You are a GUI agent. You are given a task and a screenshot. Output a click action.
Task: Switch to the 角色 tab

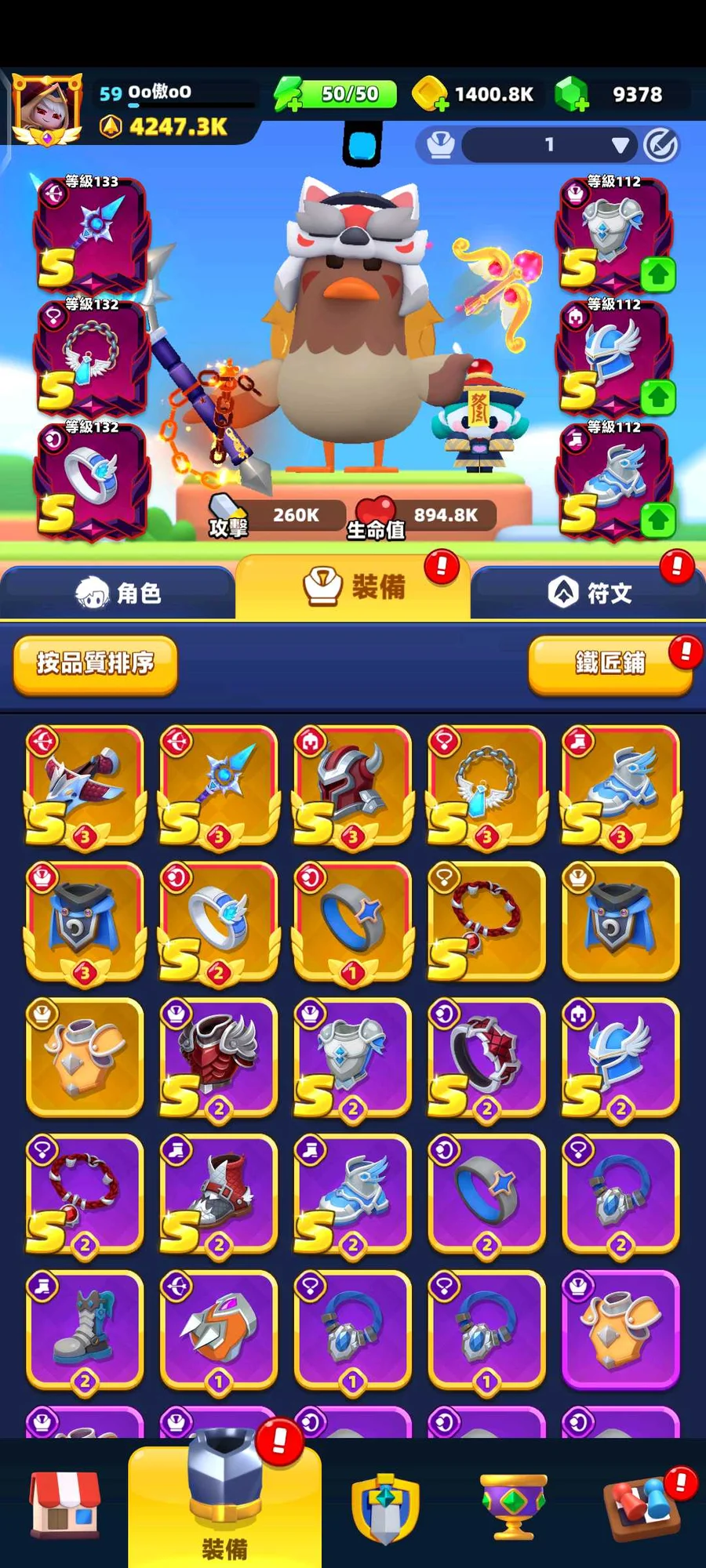(x=118, y=593)
